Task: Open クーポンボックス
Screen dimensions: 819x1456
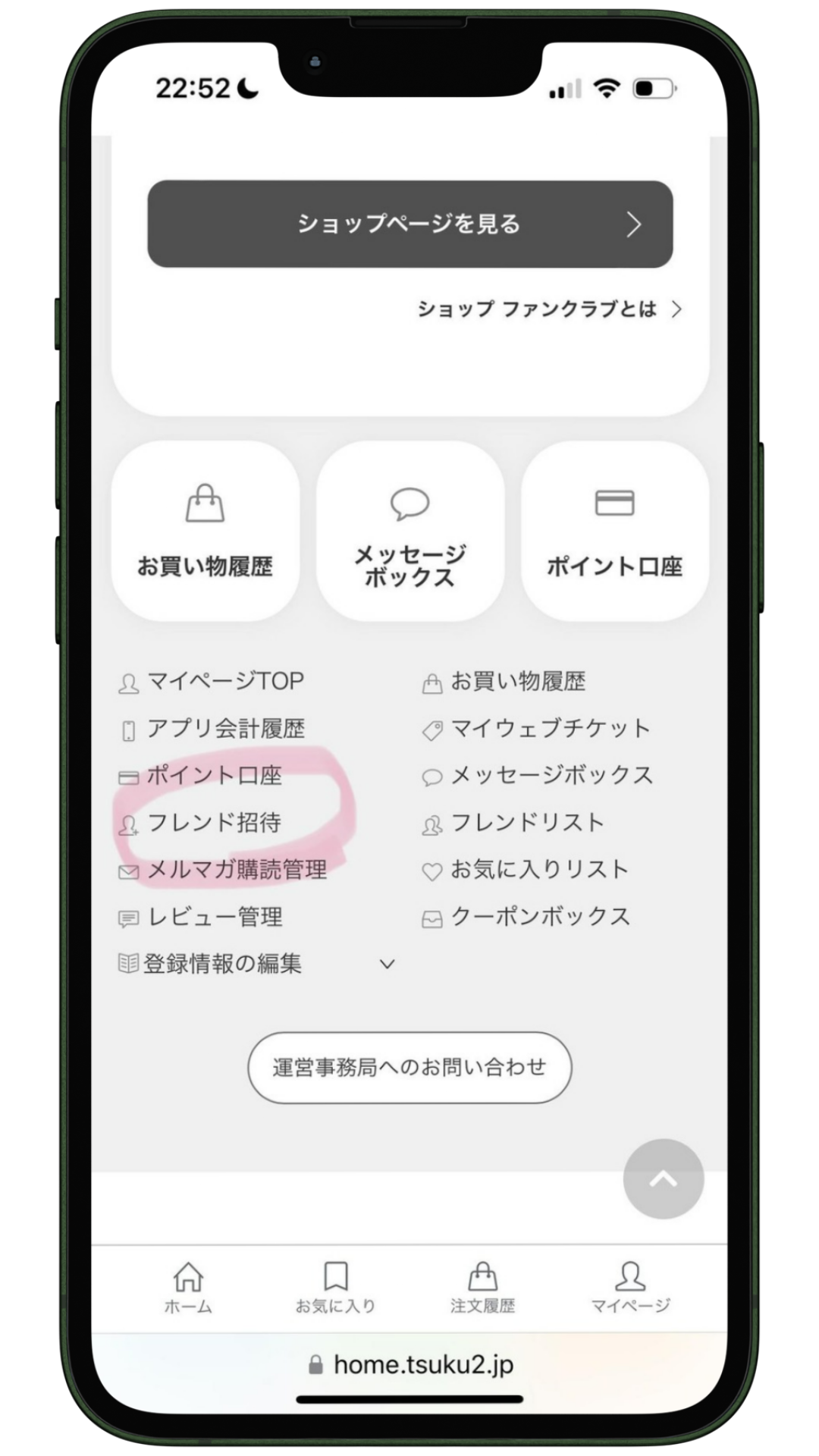Action: point(540,917)
